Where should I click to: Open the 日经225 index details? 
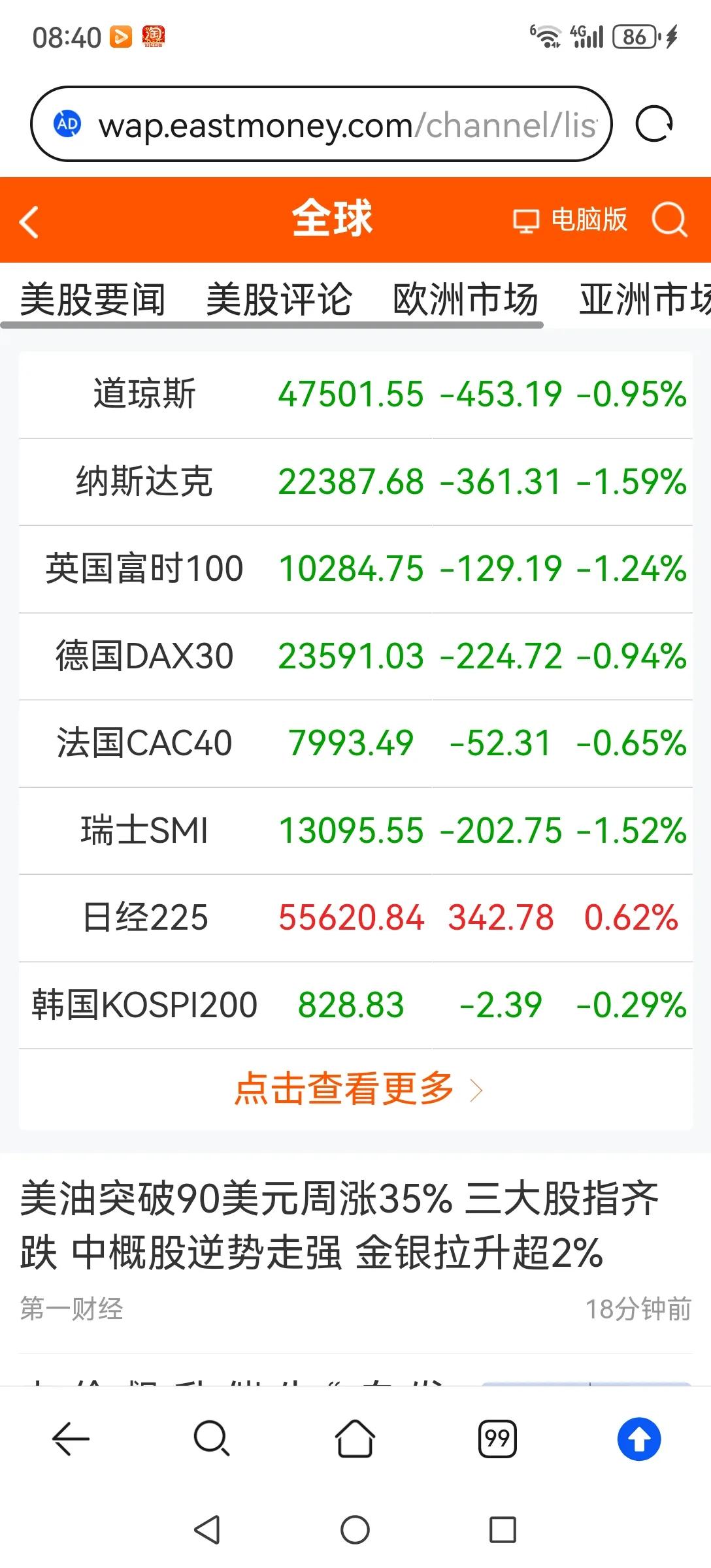tap(355, 918)
